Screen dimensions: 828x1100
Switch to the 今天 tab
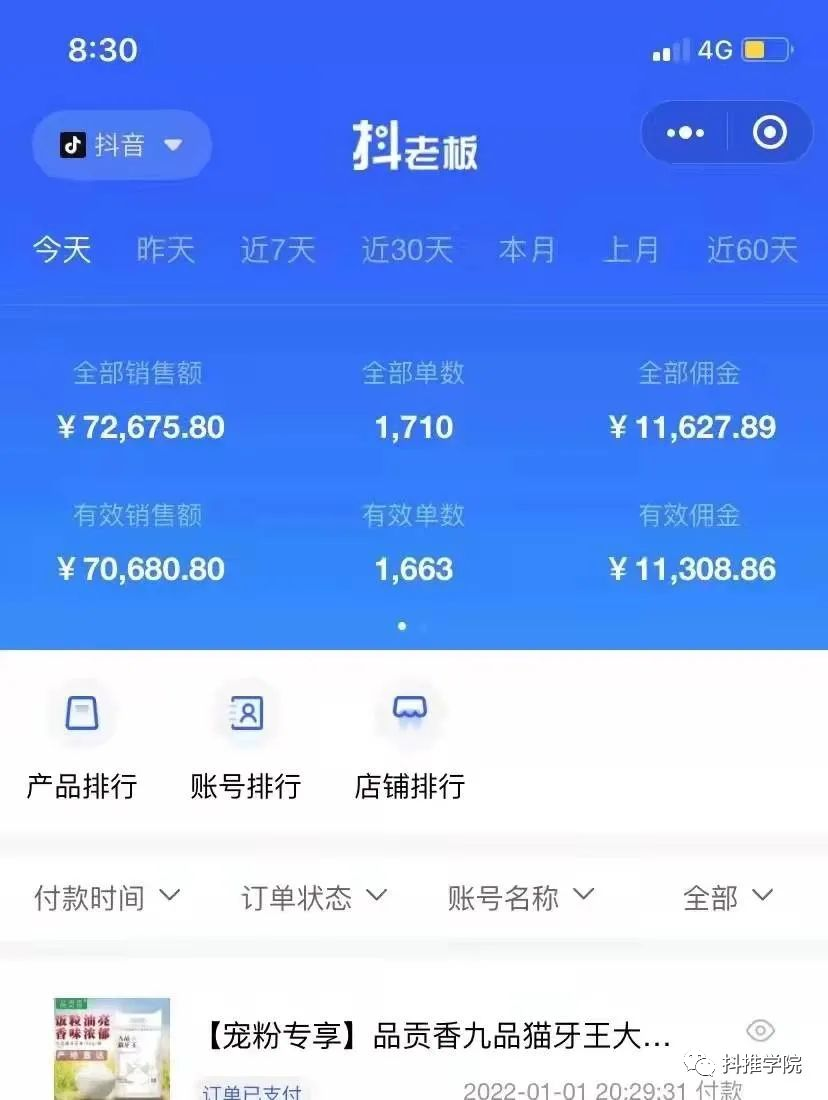click(62, 249)
